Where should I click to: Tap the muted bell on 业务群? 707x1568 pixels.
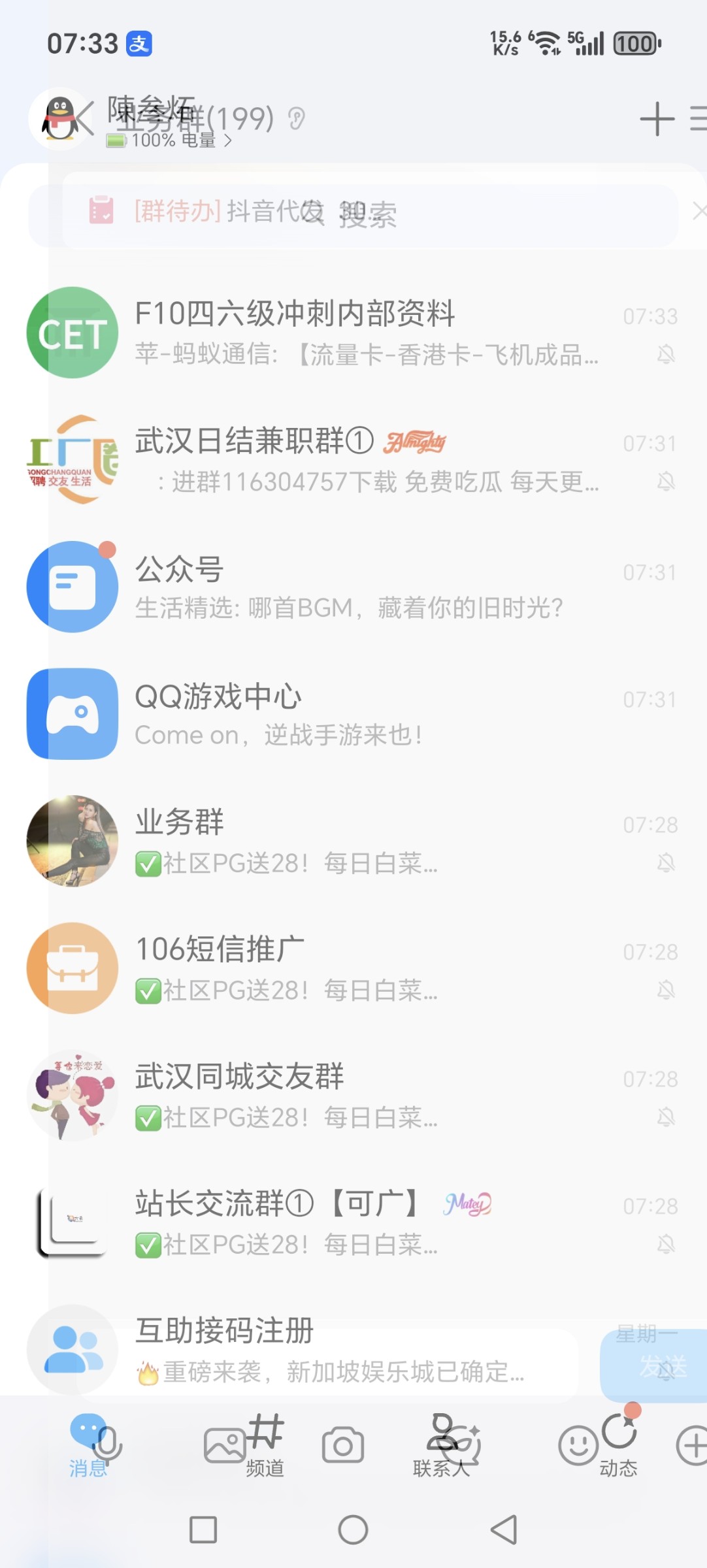(665, 862)
